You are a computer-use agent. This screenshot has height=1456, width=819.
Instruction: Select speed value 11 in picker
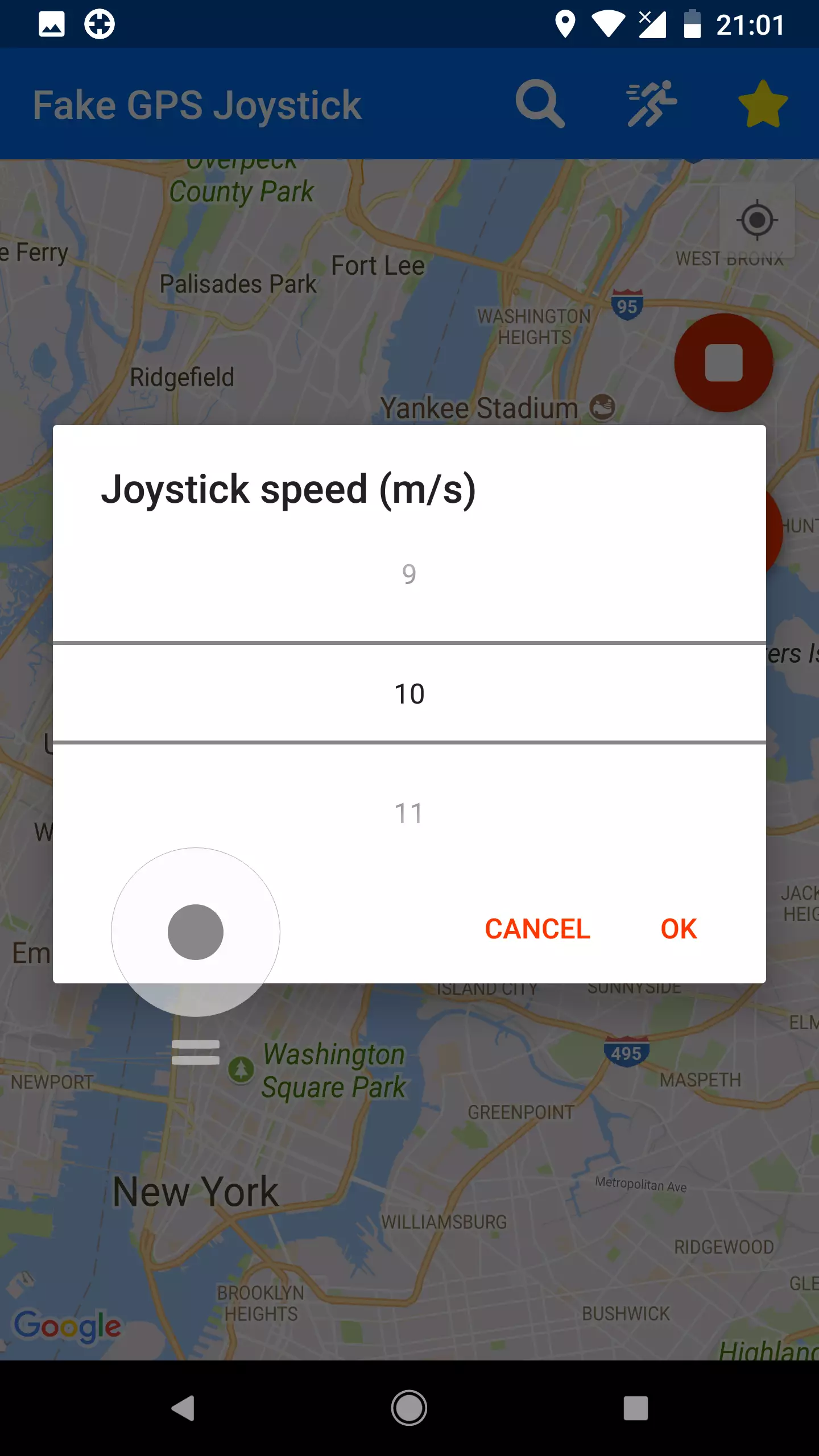pyautogui.click(x=409, y=813)
